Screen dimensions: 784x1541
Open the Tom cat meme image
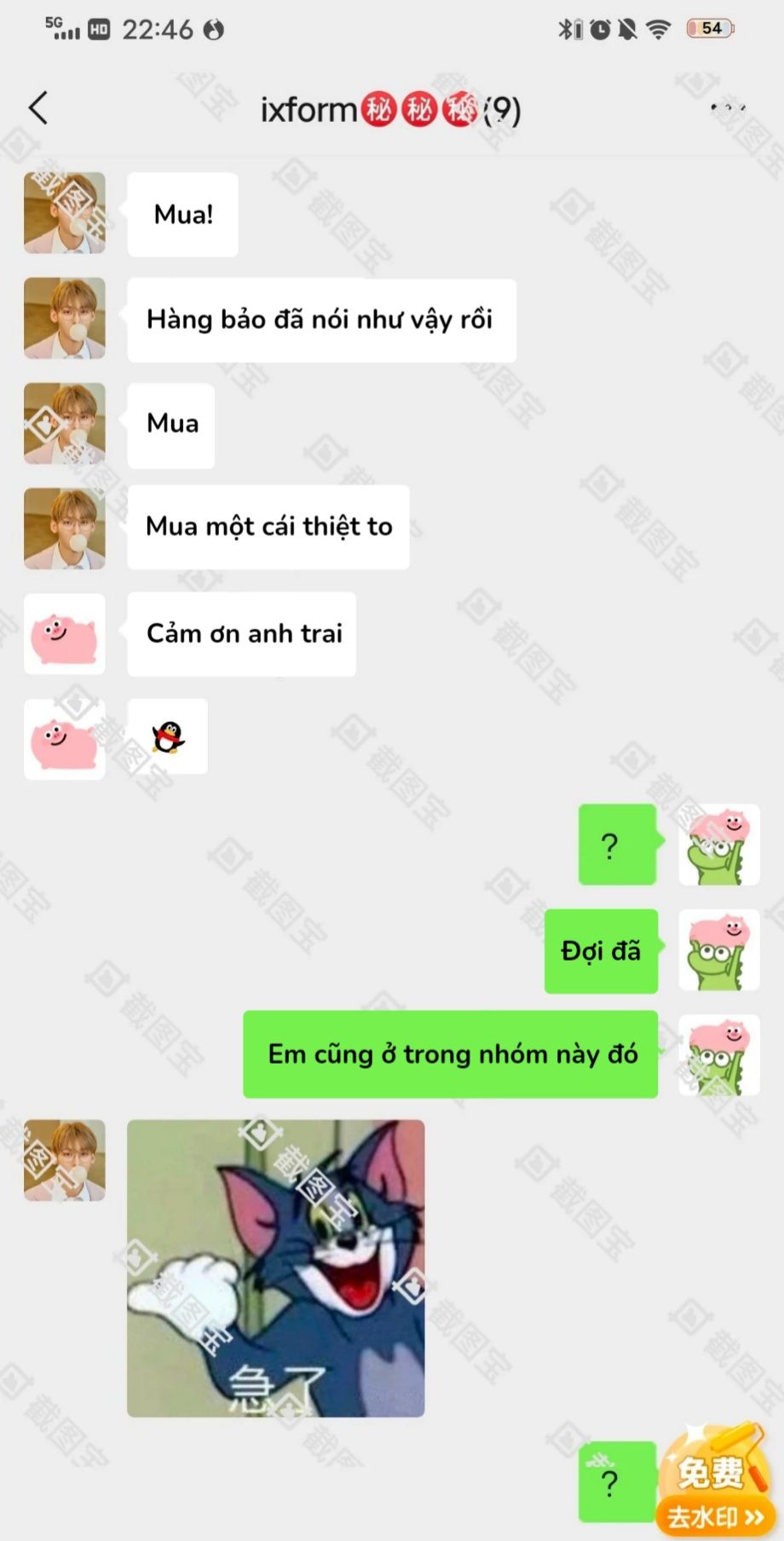275,1267
